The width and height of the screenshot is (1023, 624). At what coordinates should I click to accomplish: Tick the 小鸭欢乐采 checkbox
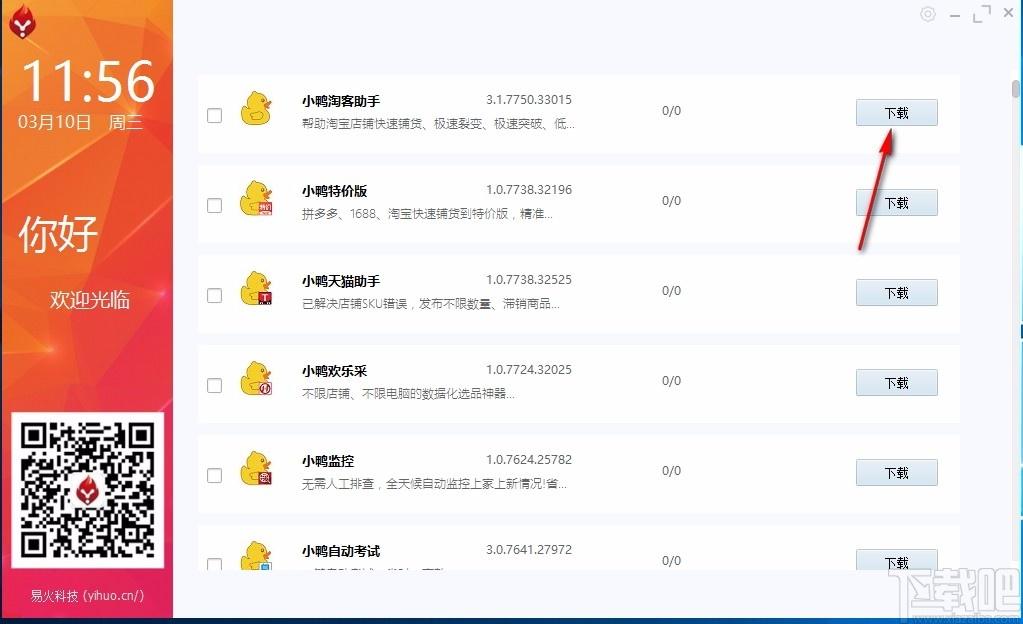pos(214,385)
